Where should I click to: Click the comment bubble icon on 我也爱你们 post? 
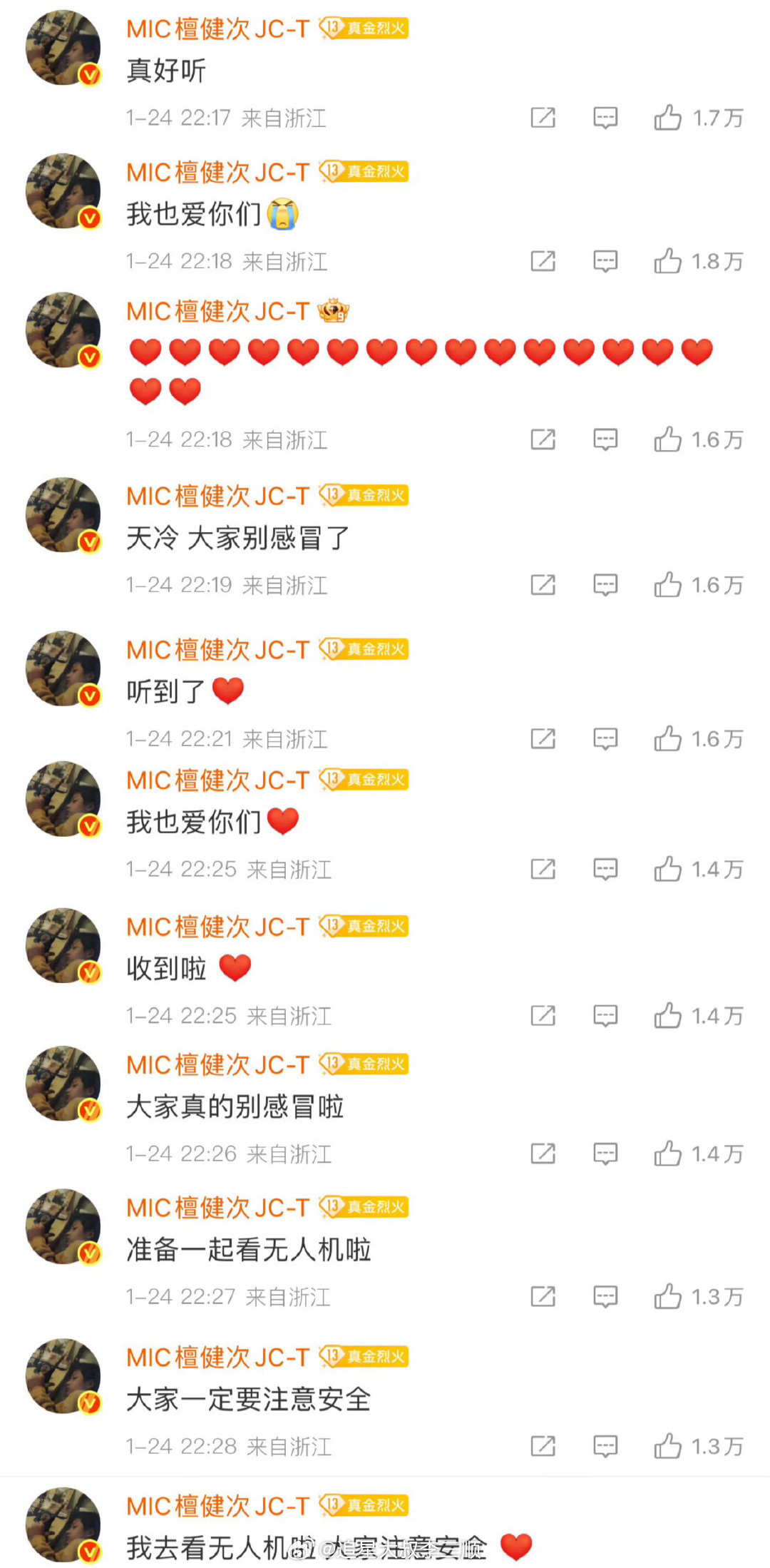(605, 262)
